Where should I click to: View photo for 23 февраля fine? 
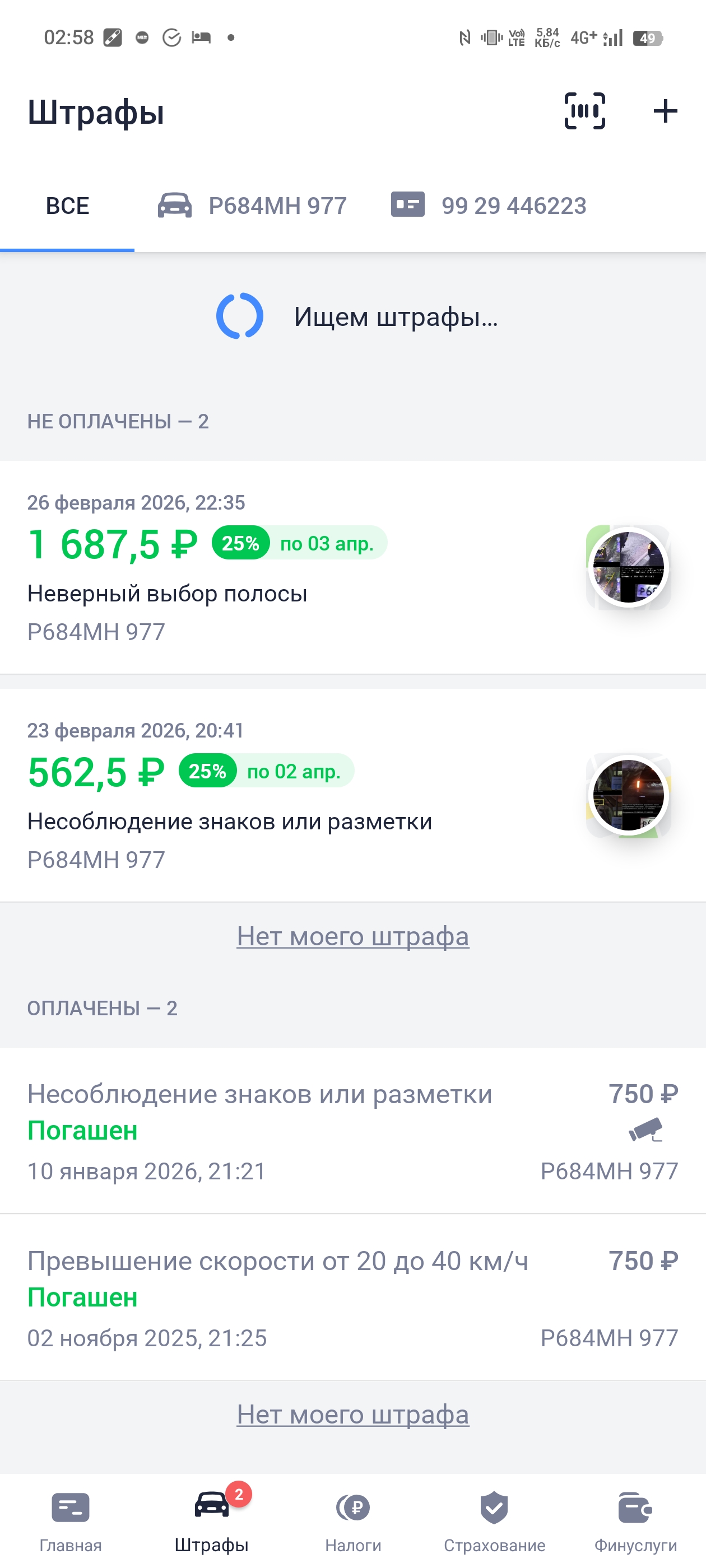pos(628,795)
